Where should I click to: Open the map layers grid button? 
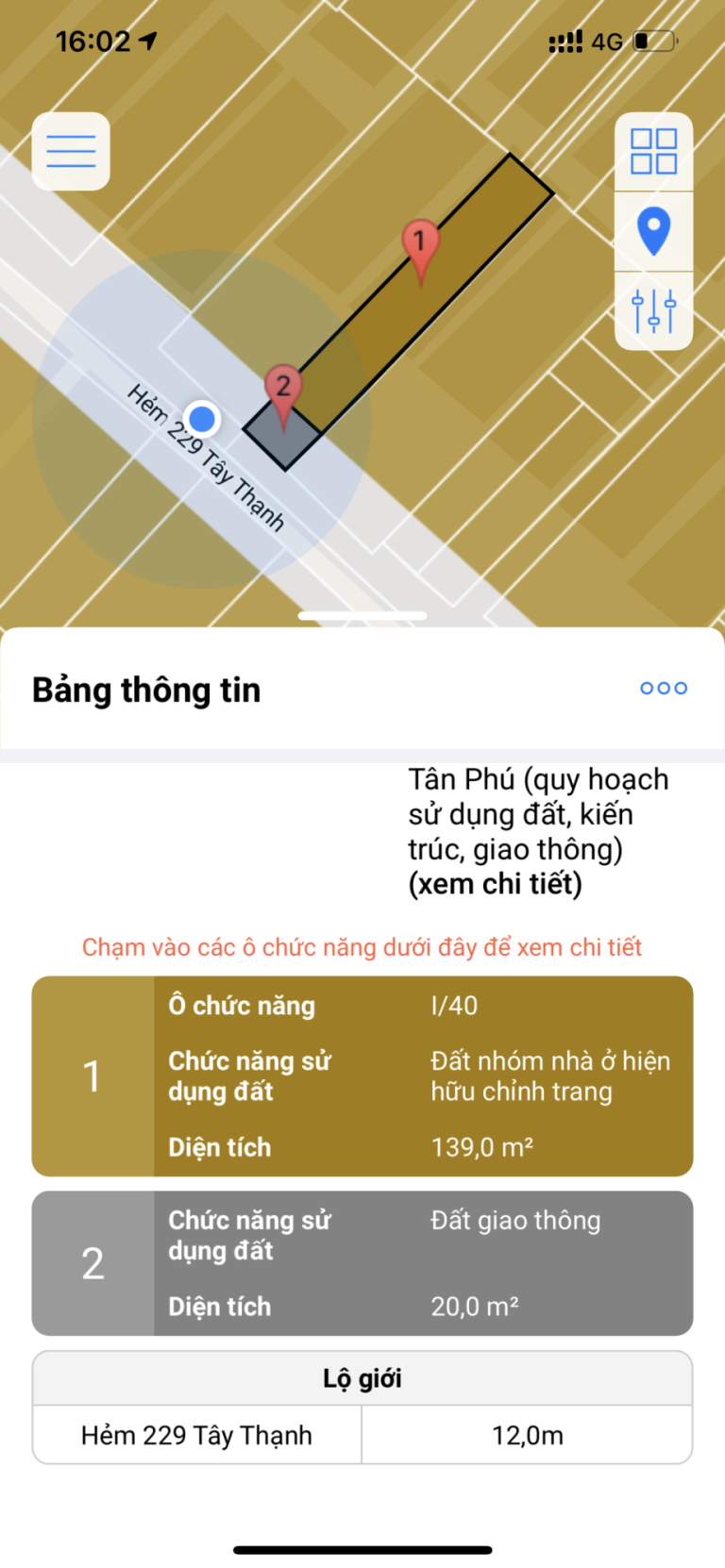(x=653, y=152)
